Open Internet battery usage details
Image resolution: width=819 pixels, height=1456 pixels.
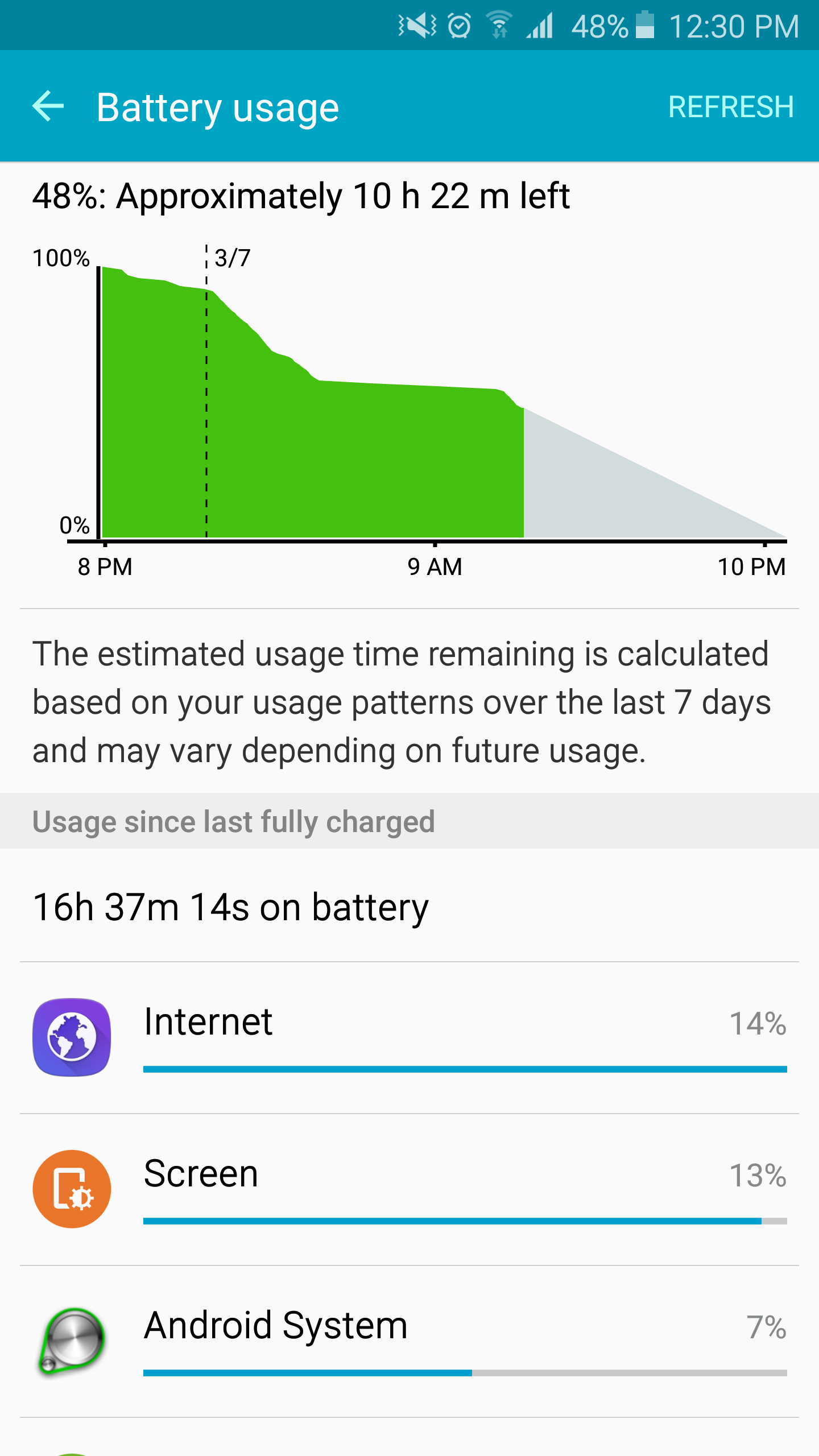pyautogui.click(x=409, y=1037)
